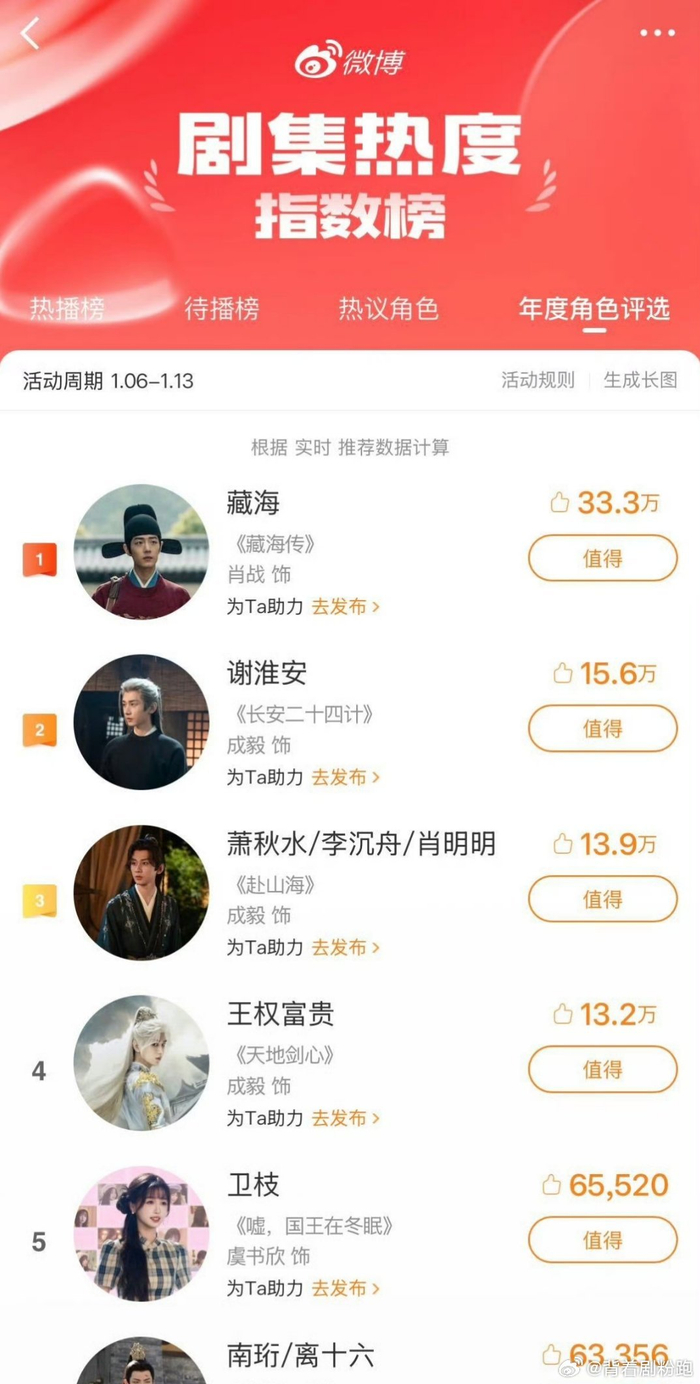Switch to the 待播榜 tab

[221, 309]
